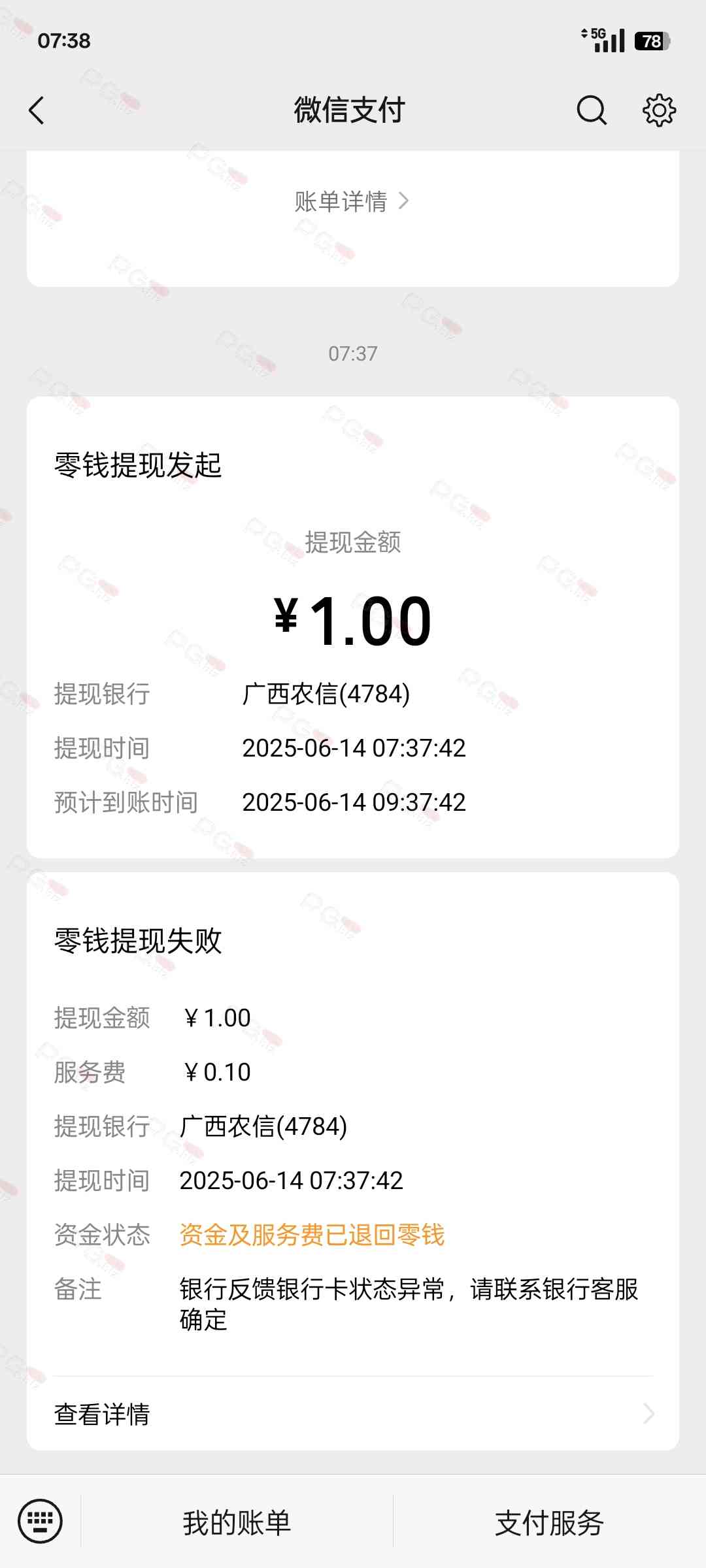Screen dimensions: 706x1568
Task: Open 支付服务 menu
Action: (x=549, y=1522)
